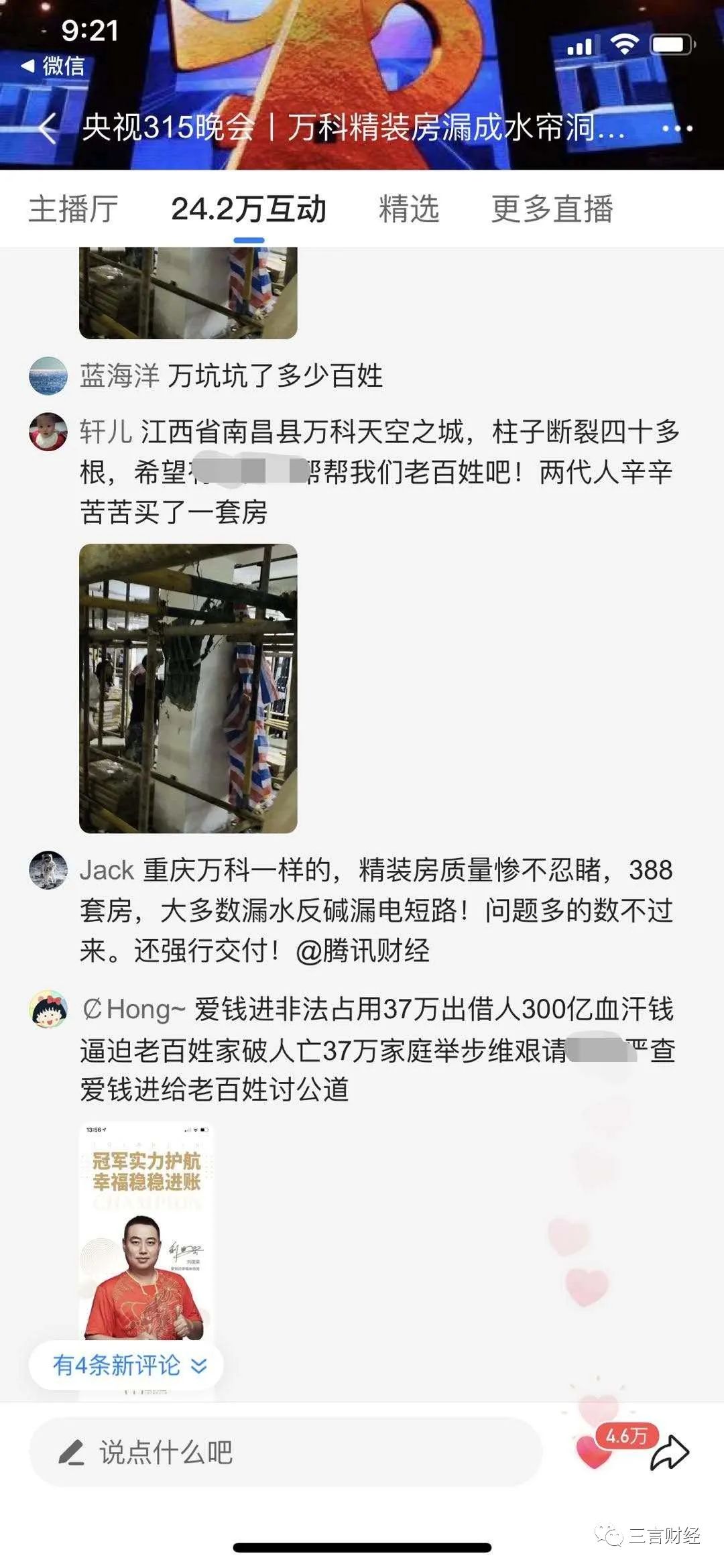
Task: Open the 更多直播 tab
Action: click(552, 209)
